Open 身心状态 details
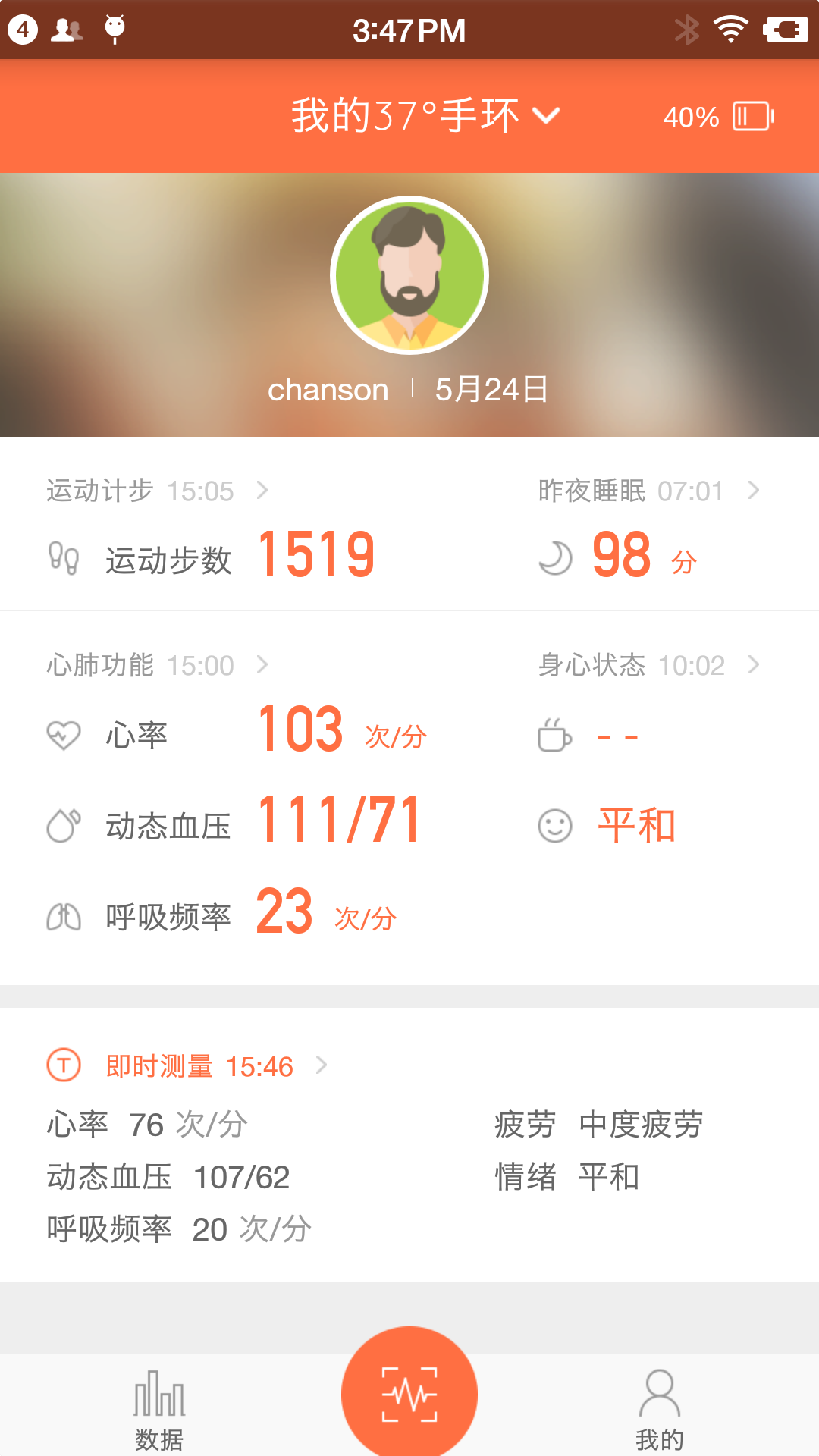Image resolution: width=819 pixels, height=1456 pixels. 648,665
